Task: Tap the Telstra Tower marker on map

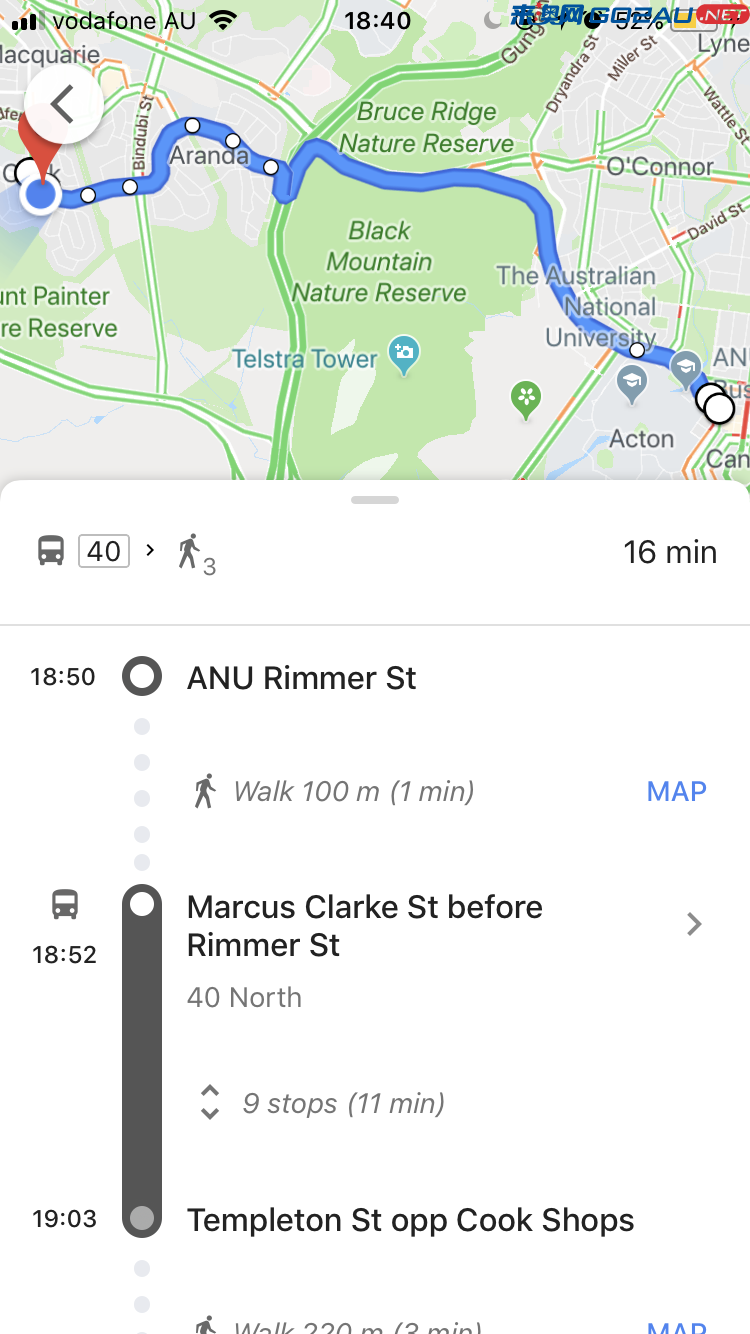Action: point(405,353)
